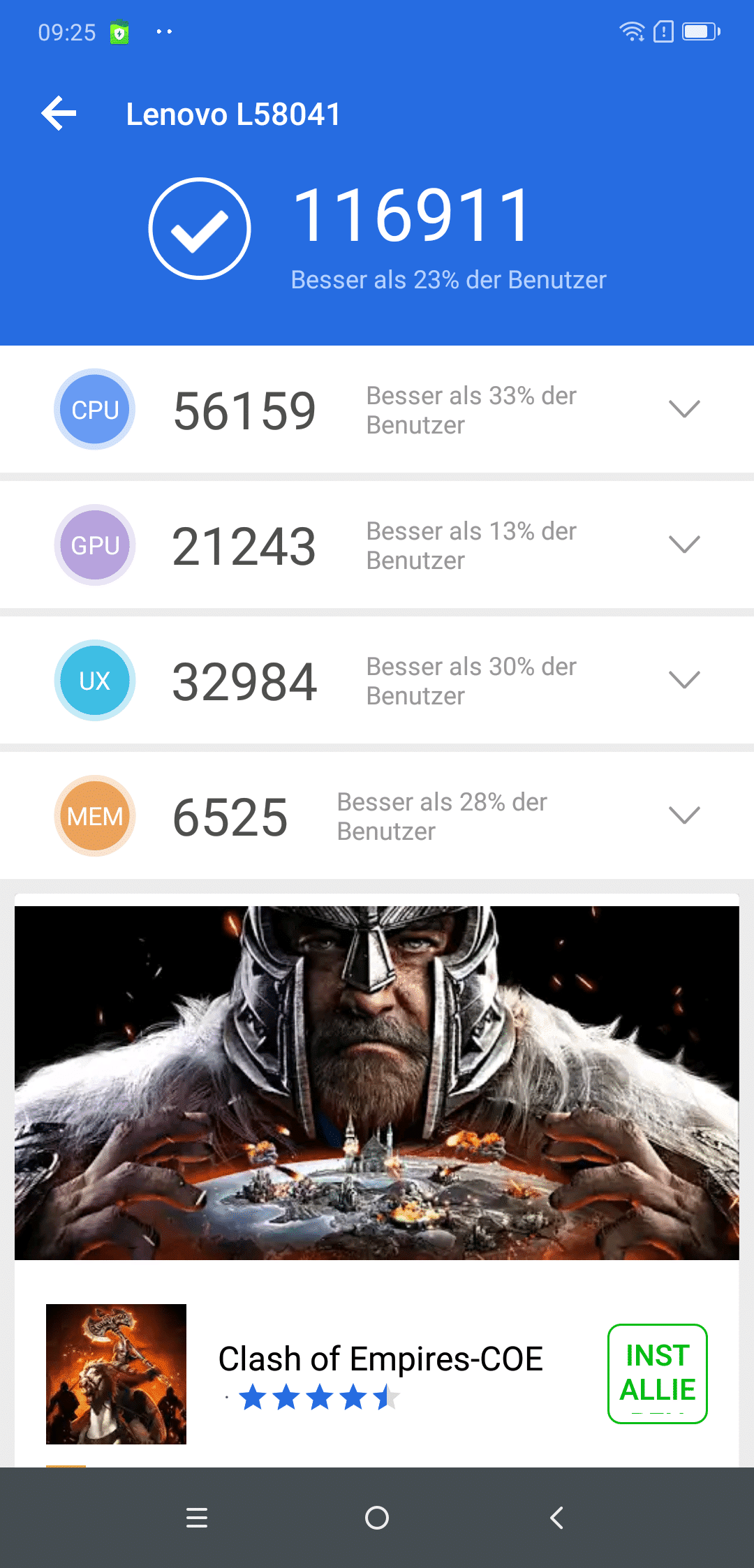Image resolution: width=754 pixels, height=1568 pixels.
Task: Go back using the app bar arrow
Action: coord(59,113)
